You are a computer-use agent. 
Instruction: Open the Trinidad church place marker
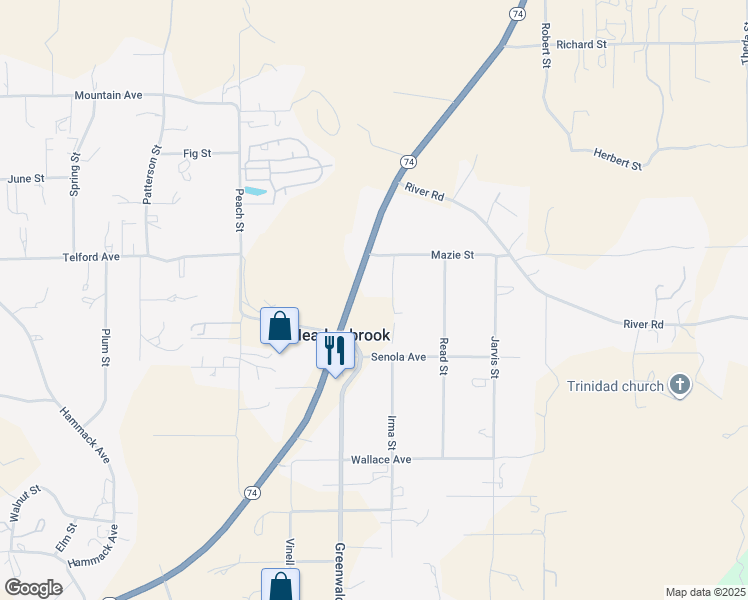(x=680, y=386)
